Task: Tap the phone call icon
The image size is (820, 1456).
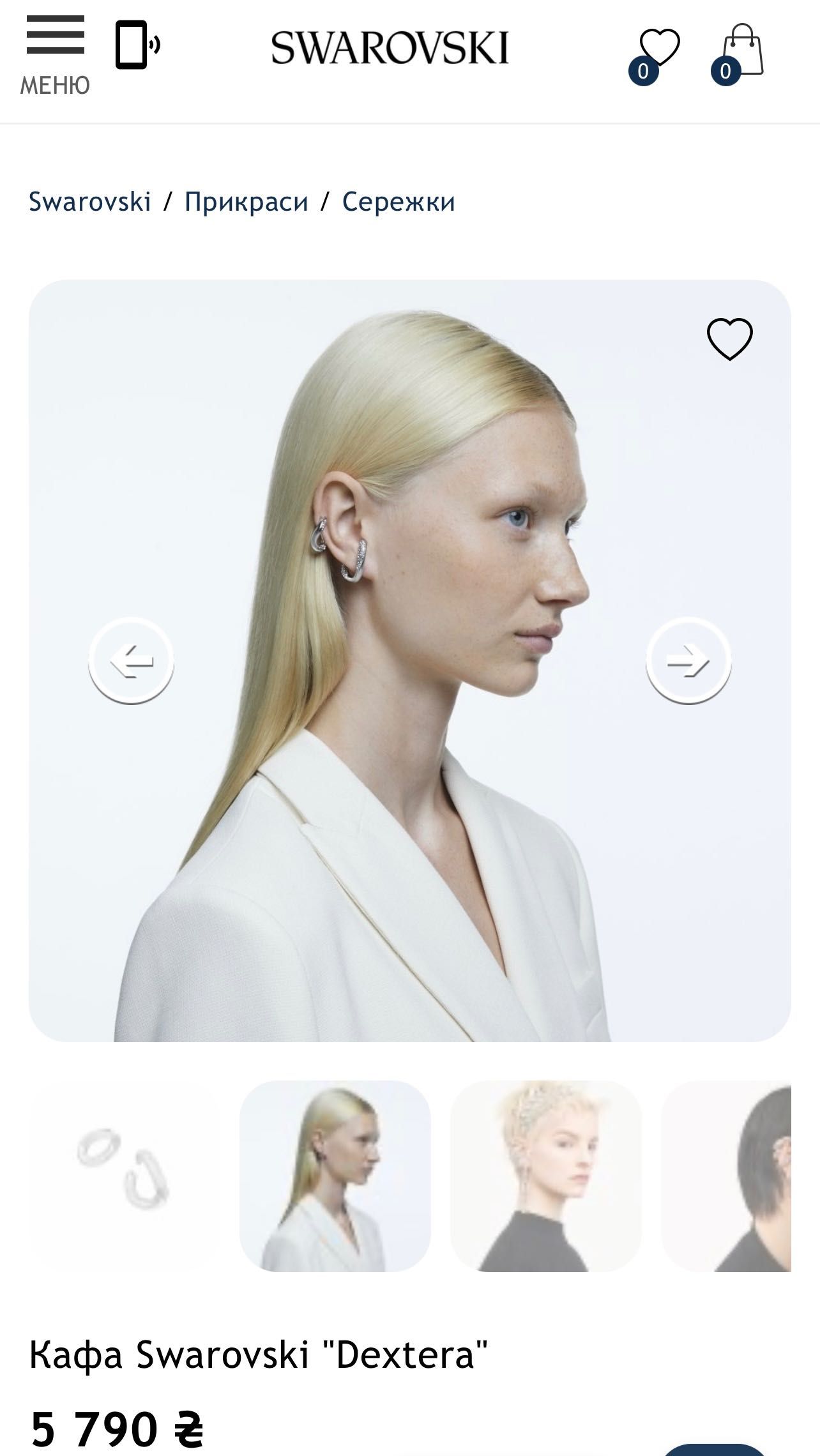Action: pos(136,45)
